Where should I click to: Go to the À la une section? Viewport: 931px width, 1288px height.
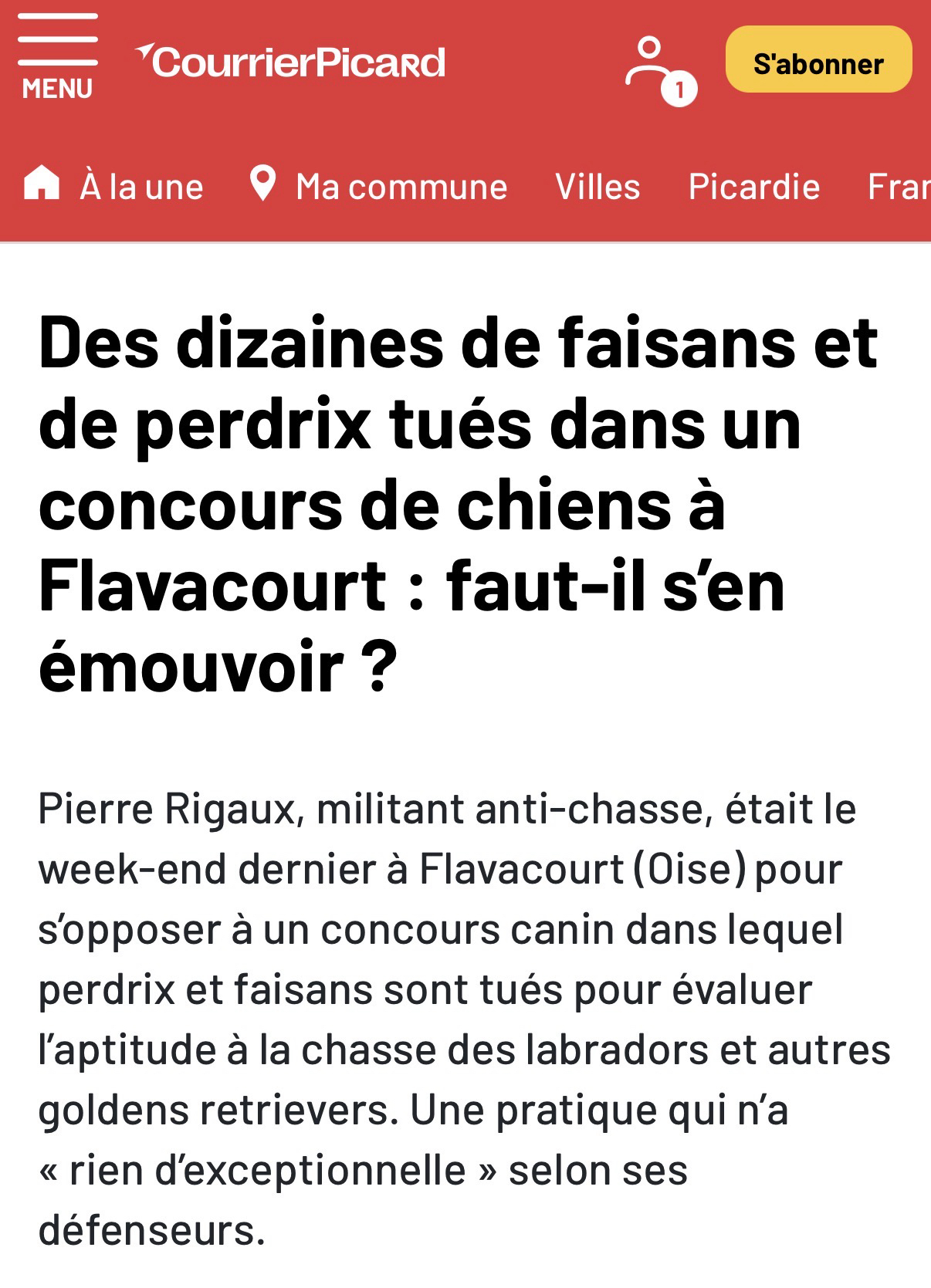[114, 187]
